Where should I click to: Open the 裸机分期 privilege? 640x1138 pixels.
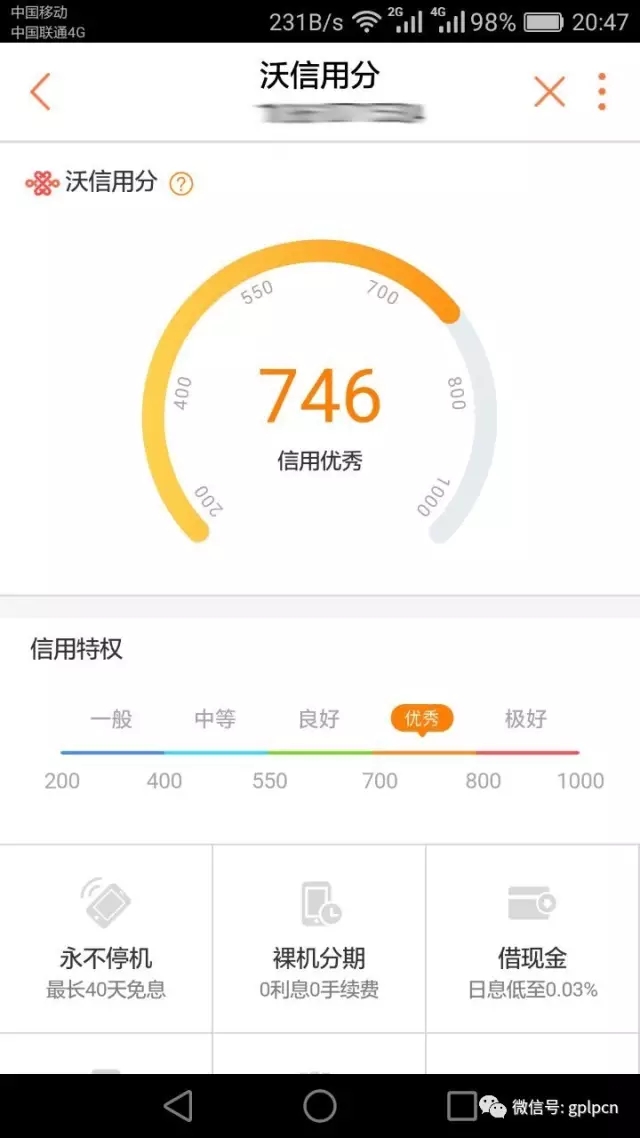[x=319, y=938]
